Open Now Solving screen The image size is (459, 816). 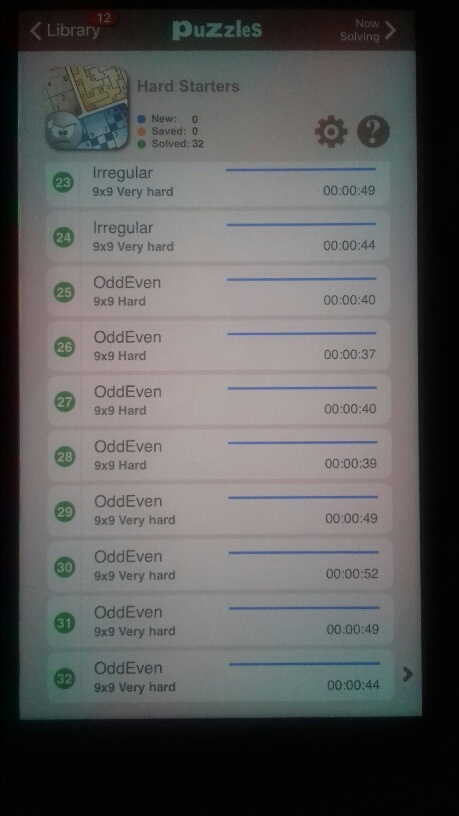(x=368, y=30)
